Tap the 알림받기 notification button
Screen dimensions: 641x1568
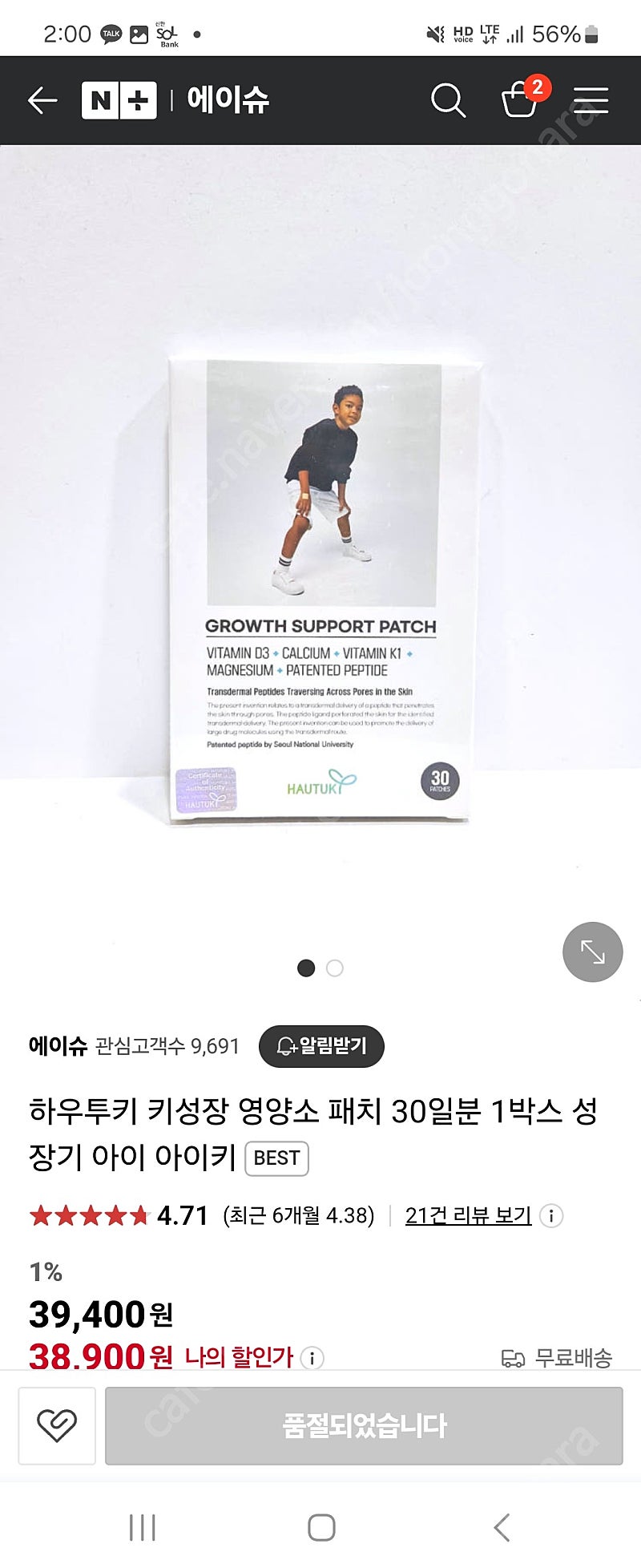321,1046
